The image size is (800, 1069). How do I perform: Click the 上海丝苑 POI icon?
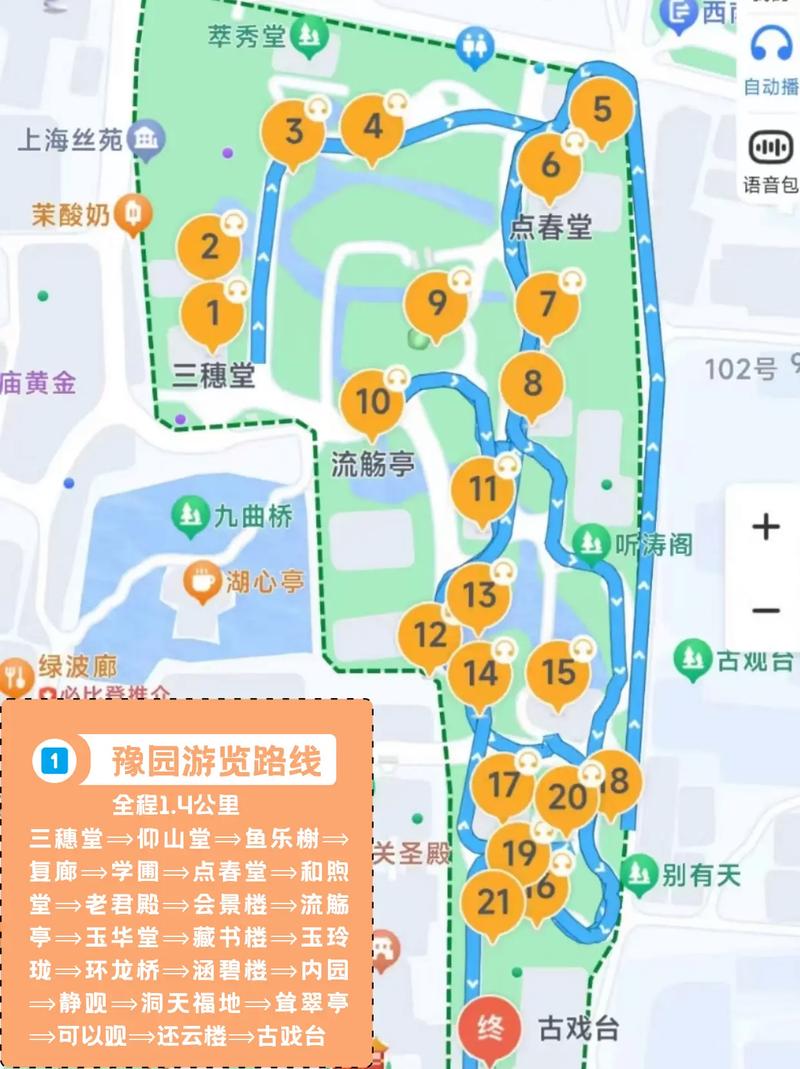[x=146, y=139]
